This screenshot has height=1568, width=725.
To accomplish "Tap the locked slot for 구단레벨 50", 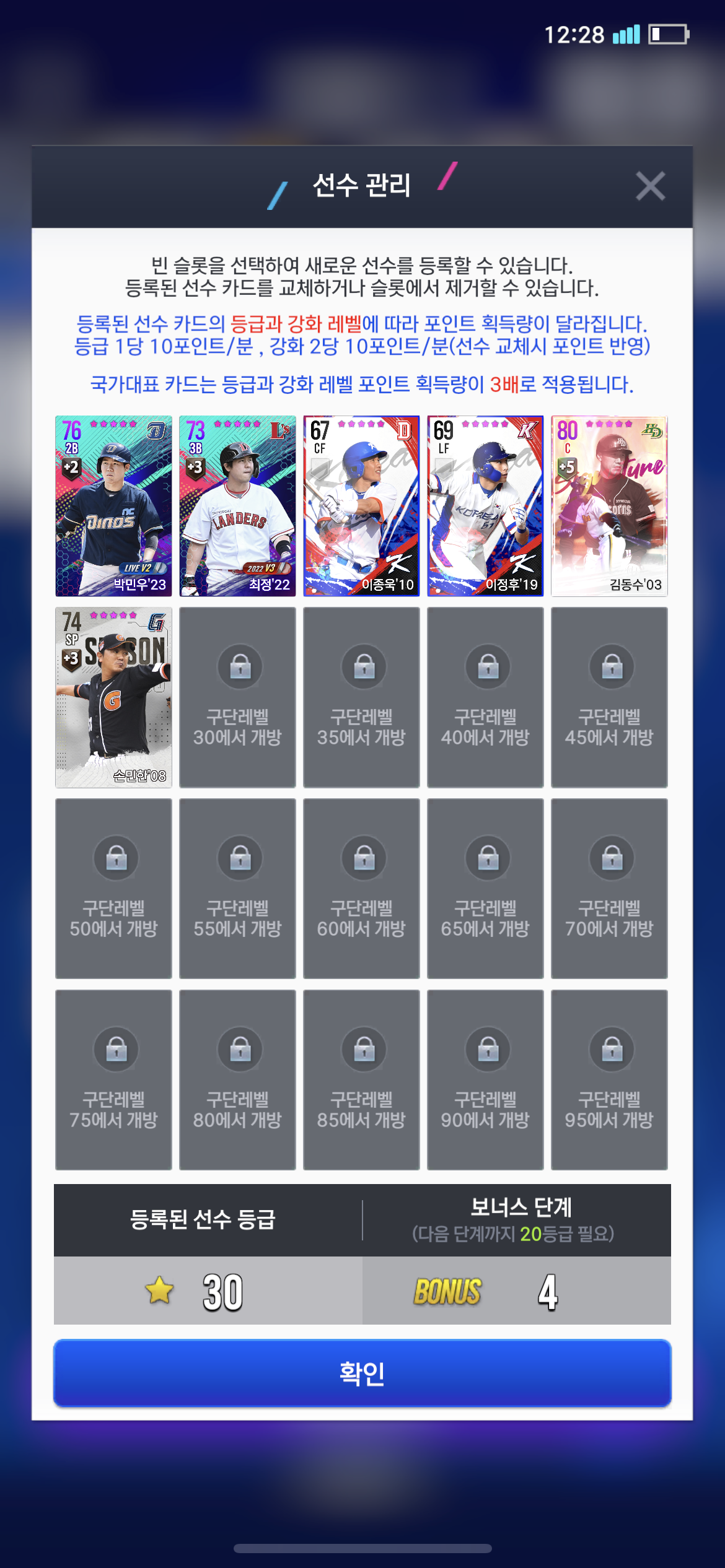I will pyautogui.click(x=113, y=888).
